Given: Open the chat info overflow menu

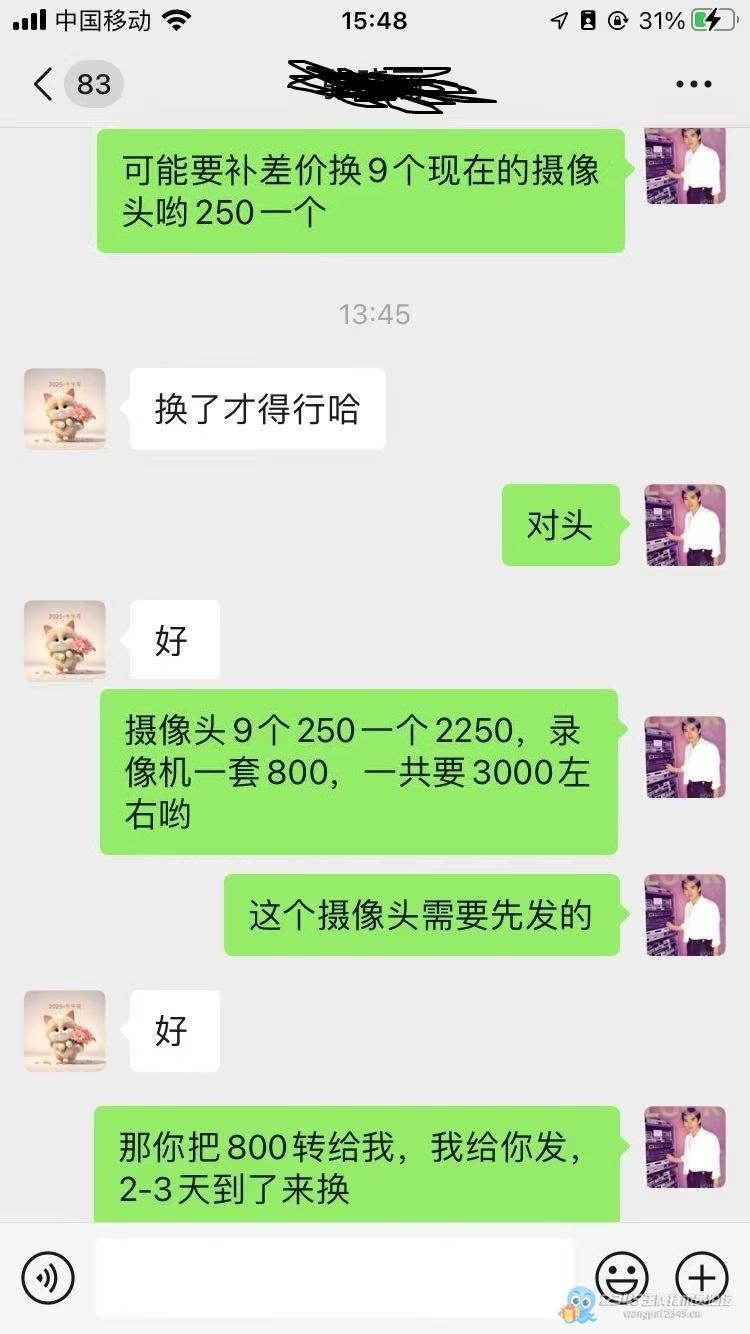Looking at the screenshot, I should [x=693, y=84].
